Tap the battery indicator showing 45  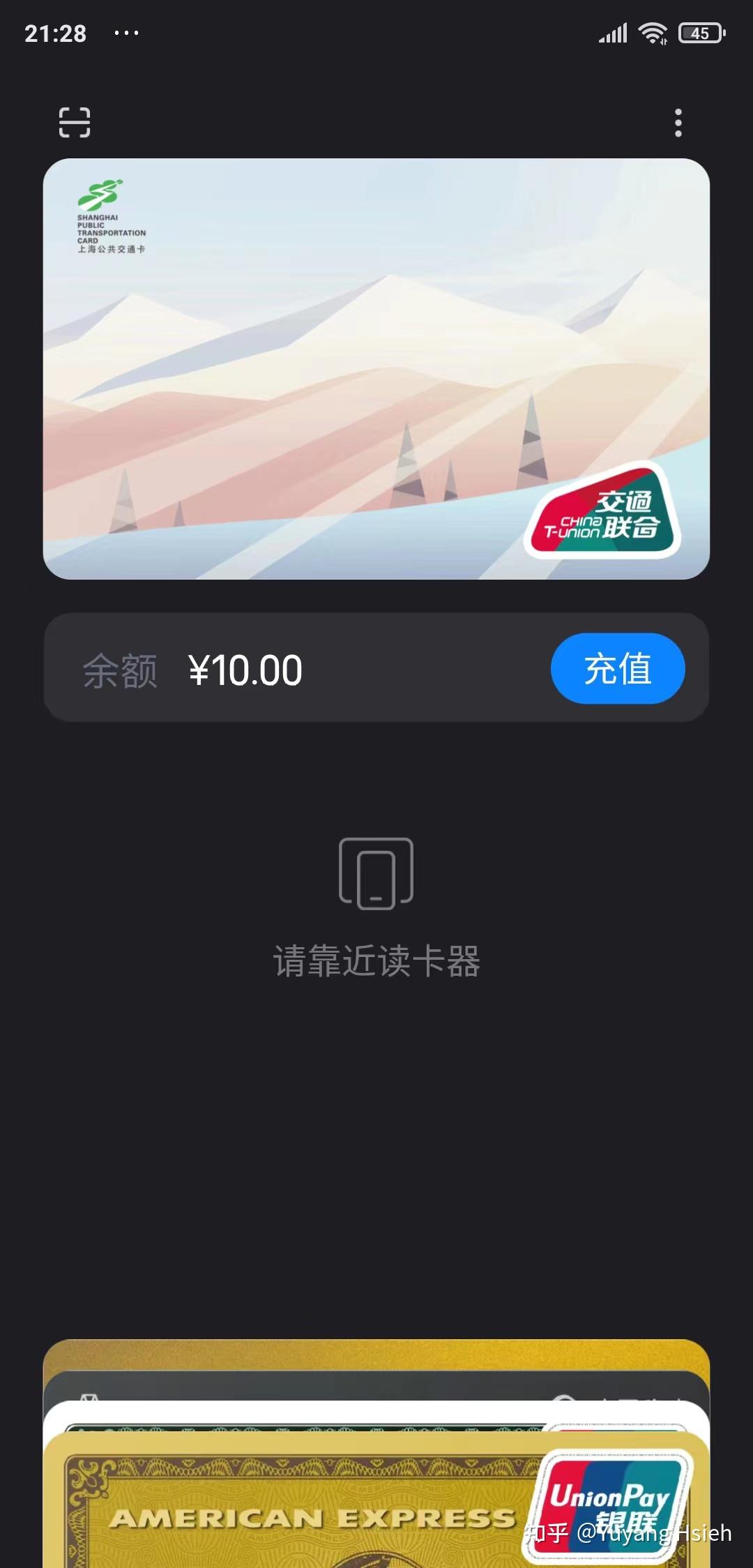[x=701, y=31]
